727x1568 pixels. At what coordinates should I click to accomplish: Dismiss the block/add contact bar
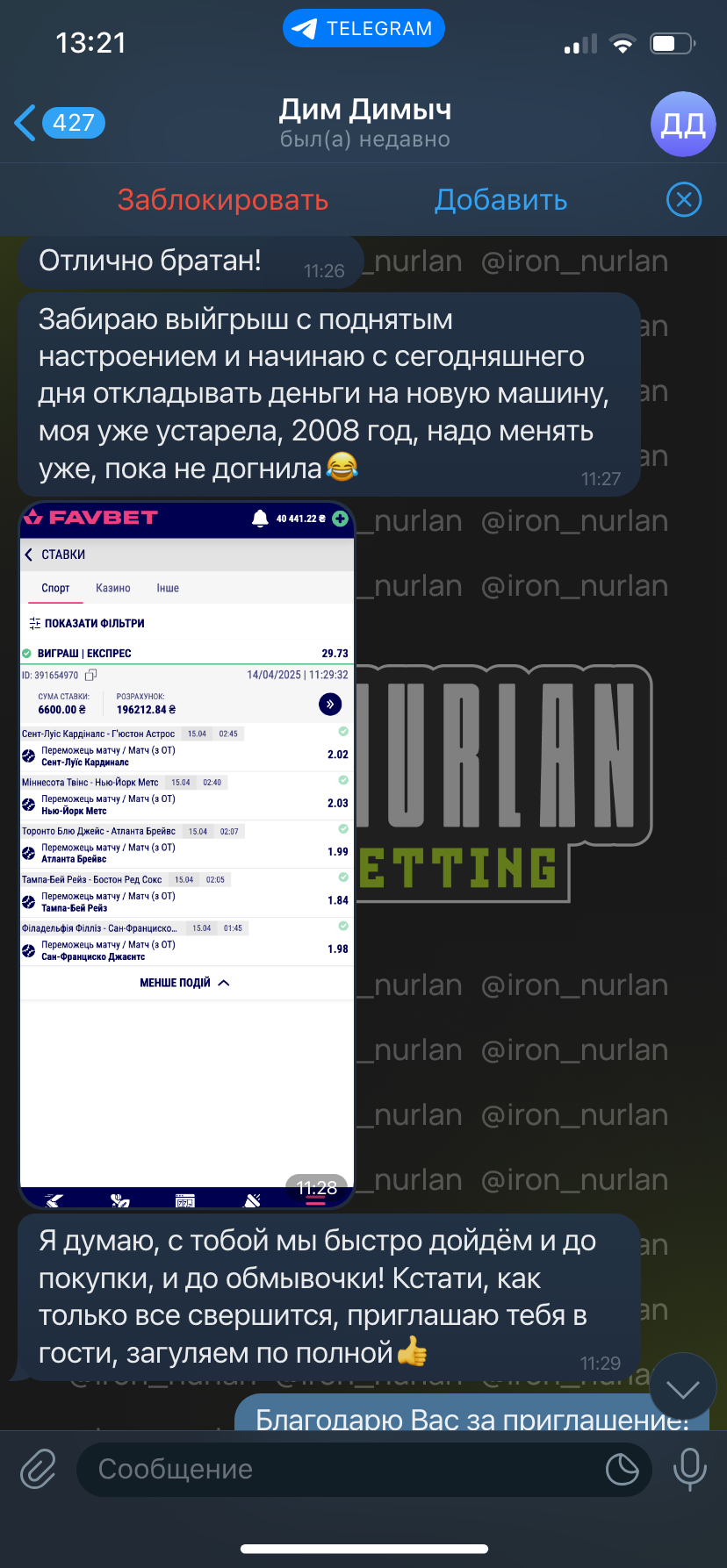[684, 200]
